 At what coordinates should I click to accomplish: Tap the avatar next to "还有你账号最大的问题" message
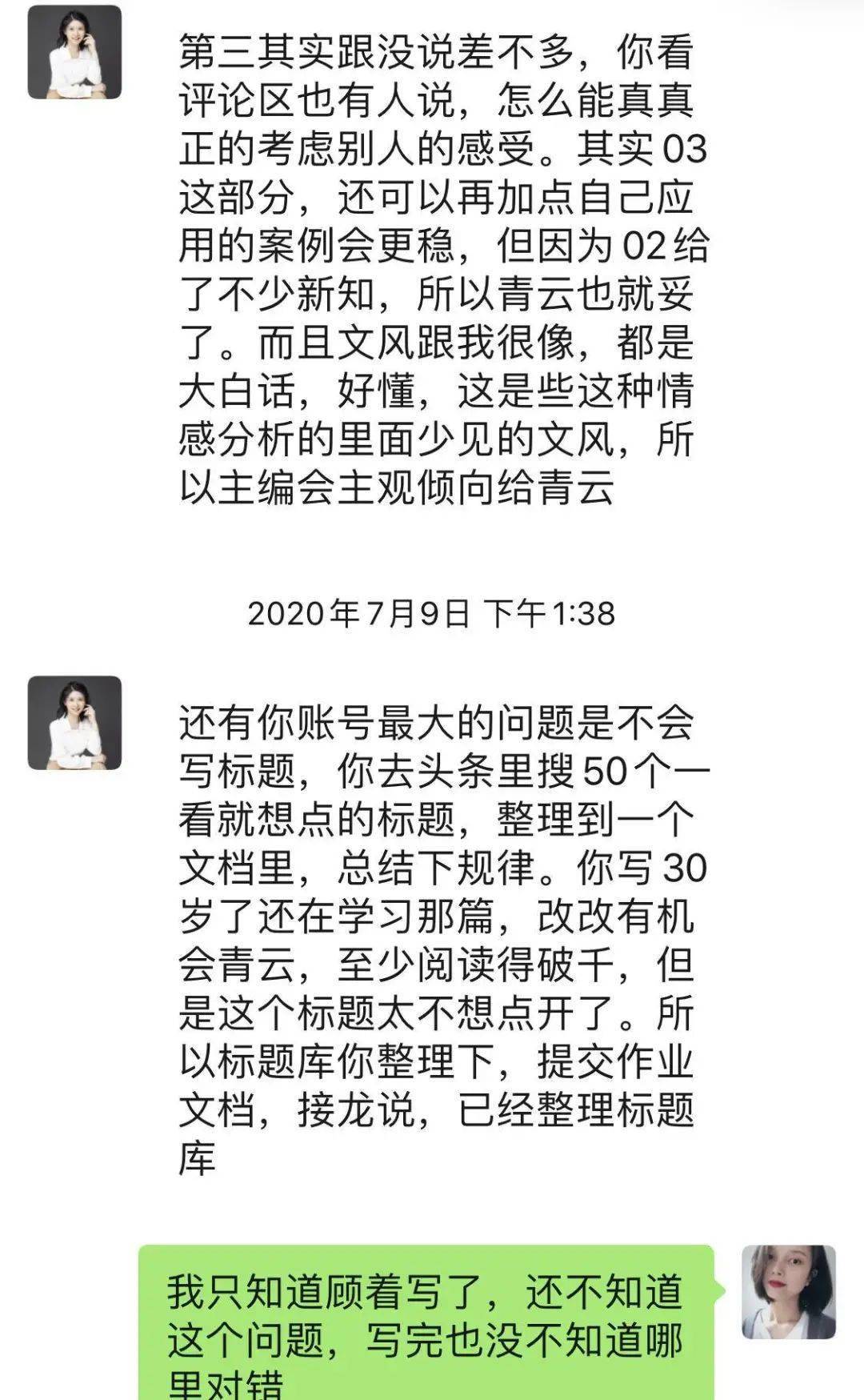(x=74, y=723)
